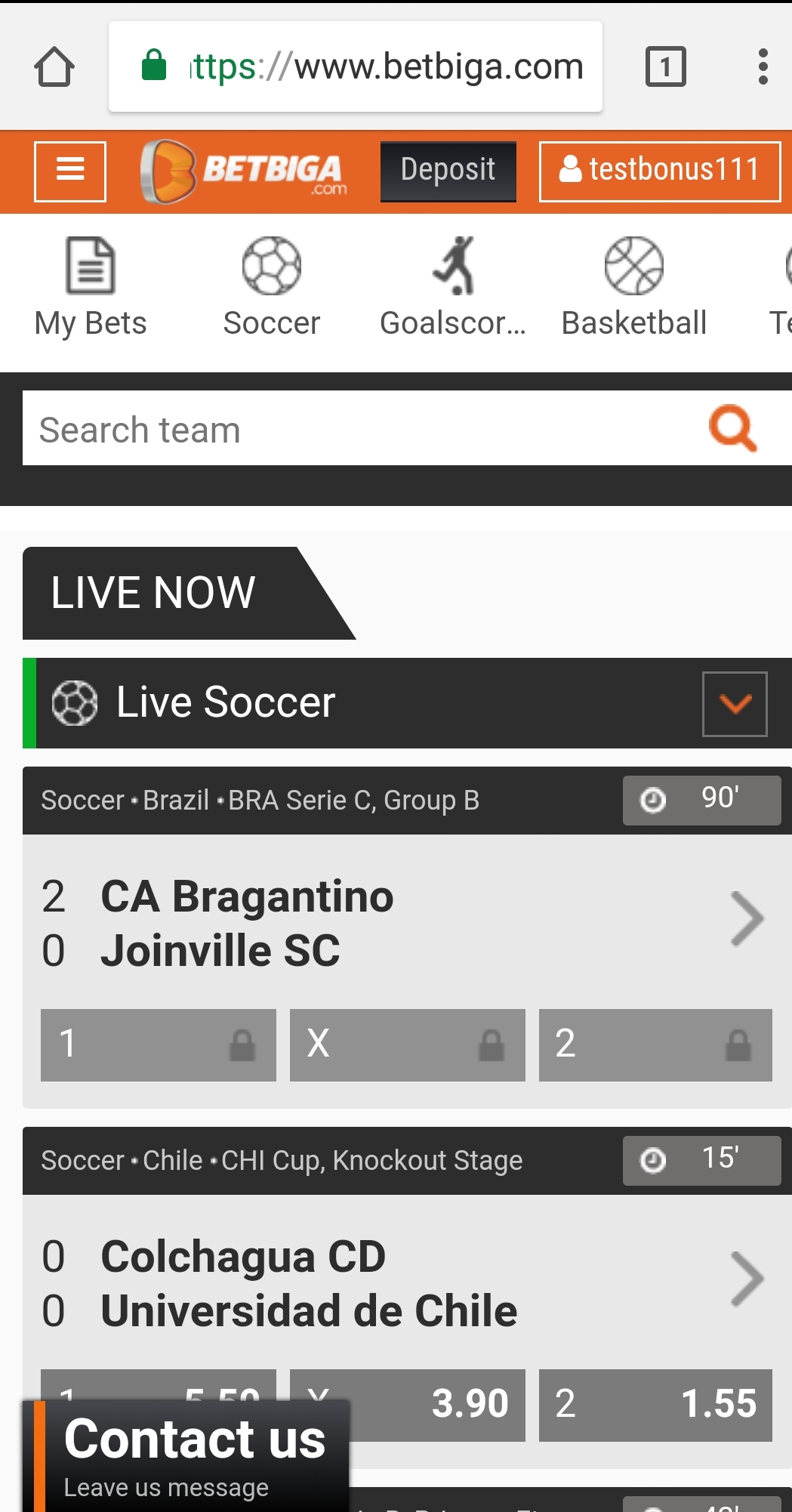792x1512 pixels.
Task: Open the browser home page
Action: (x=54, y=66)
